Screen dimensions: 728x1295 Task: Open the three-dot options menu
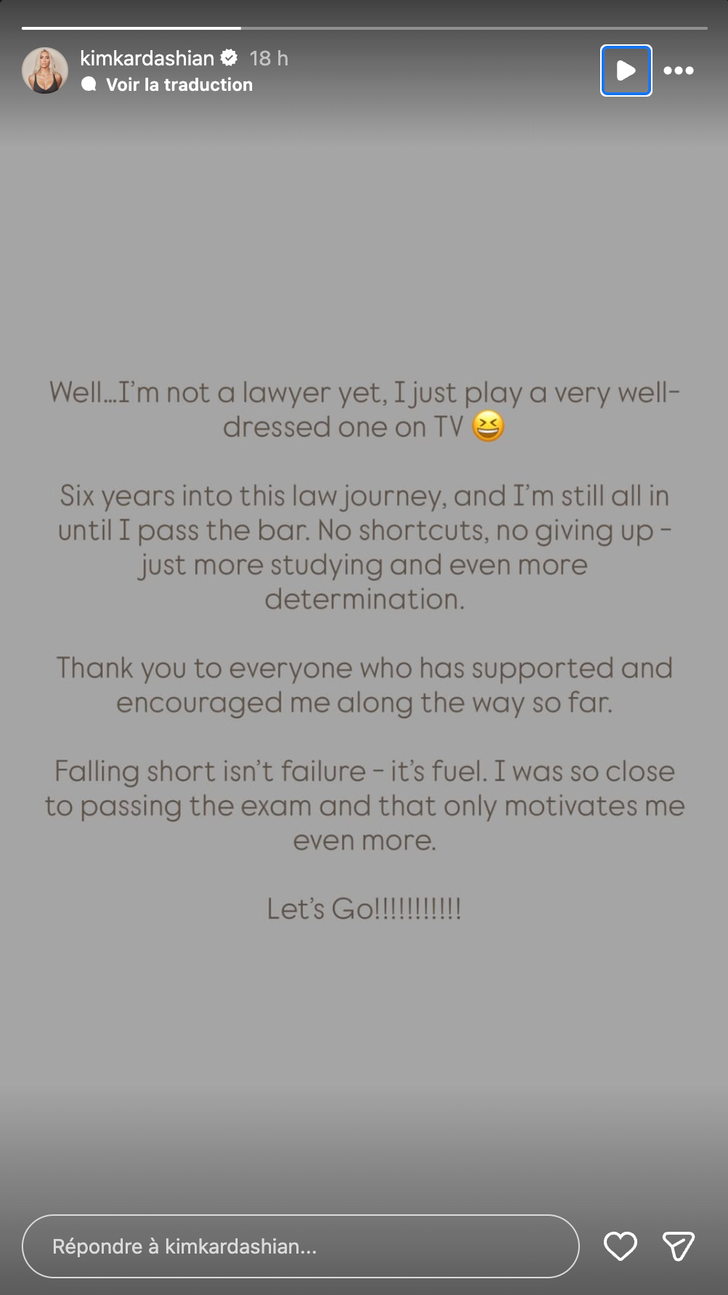(679, 71)
